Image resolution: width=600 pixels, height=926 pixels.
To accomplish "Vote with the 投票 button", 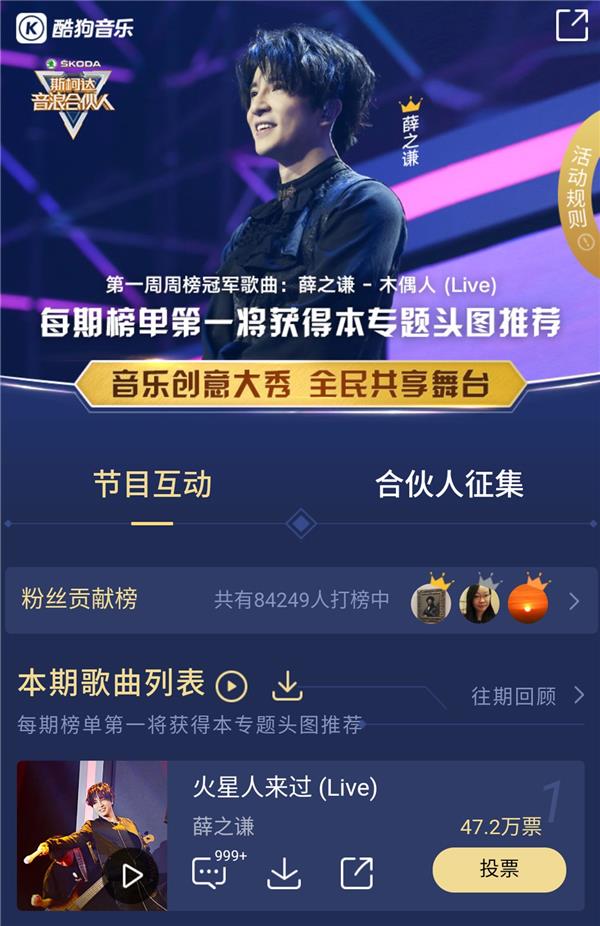I will (498, 869).
